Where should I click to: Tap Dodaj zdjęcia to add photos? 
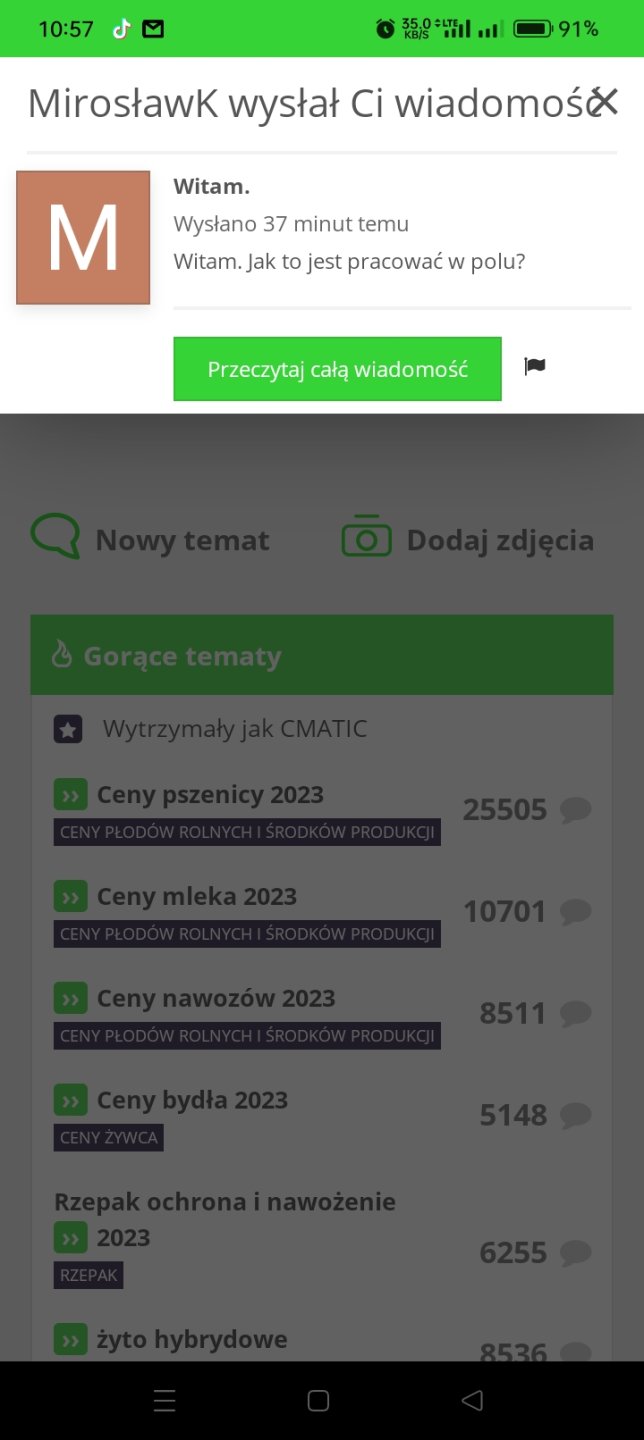tap(468, 540)
